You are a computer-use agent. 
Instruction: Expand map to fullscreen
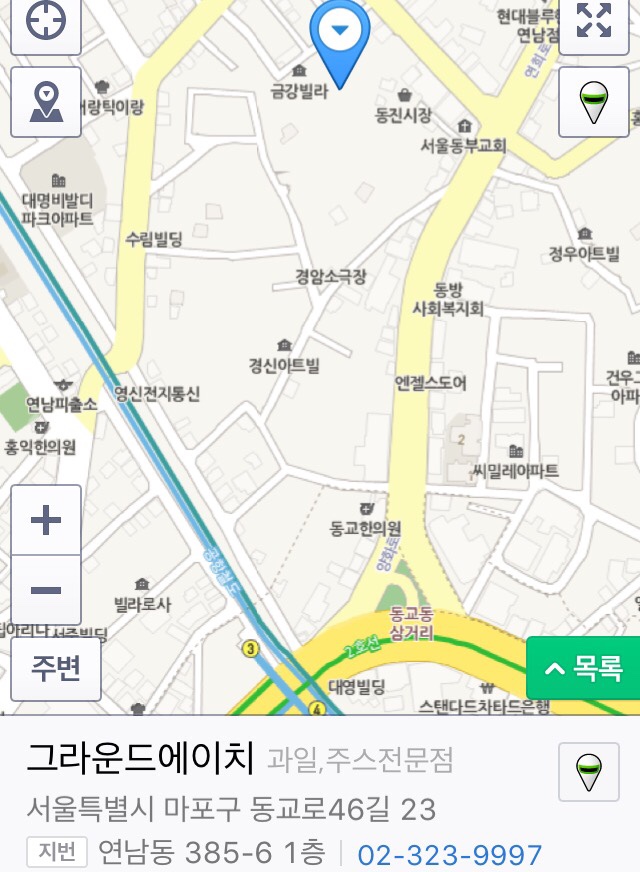pos(593,22)
